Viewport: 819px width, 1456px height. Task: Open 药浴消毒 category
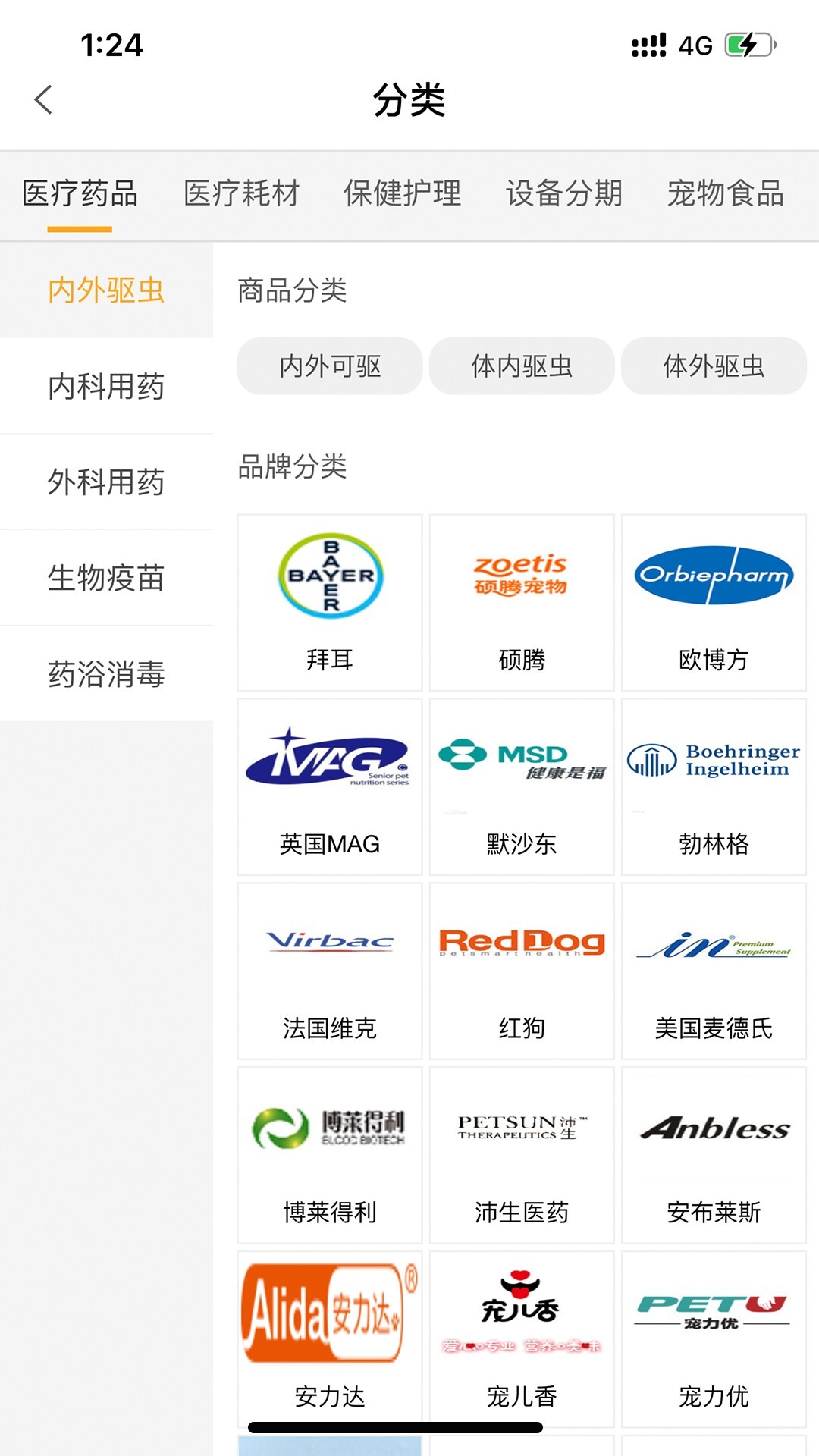106,674
